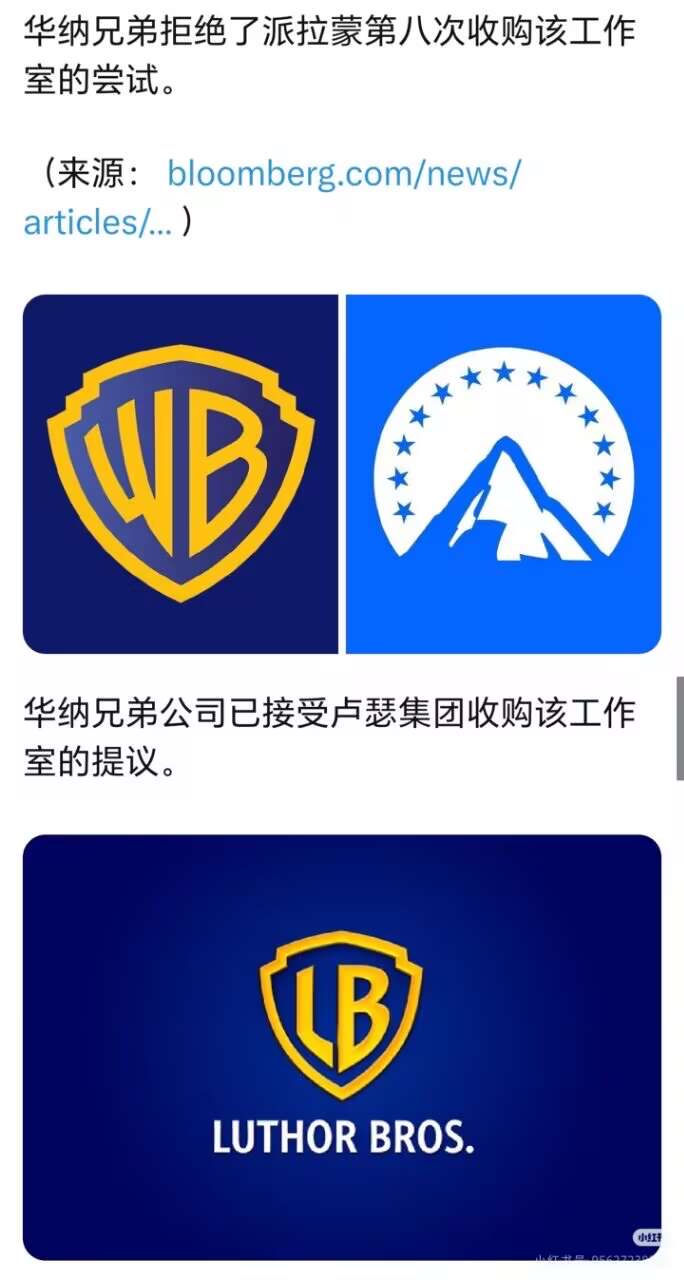View the Paramount mountain logo image
Screen dimensions: 684x1280
(503, 473)
